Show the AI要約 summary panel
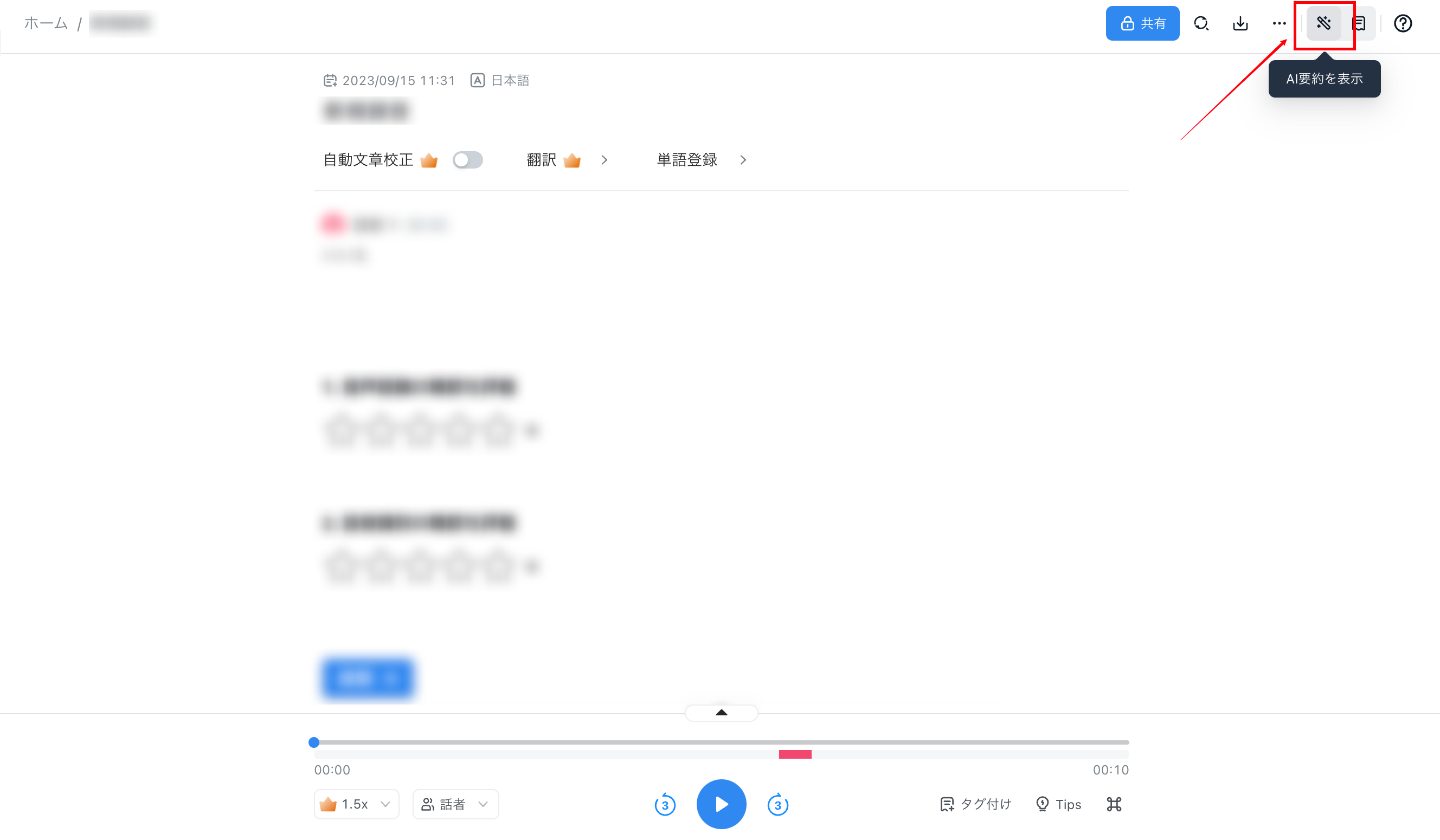This screenshot has width=1440, height=840. click(1323, 23)
